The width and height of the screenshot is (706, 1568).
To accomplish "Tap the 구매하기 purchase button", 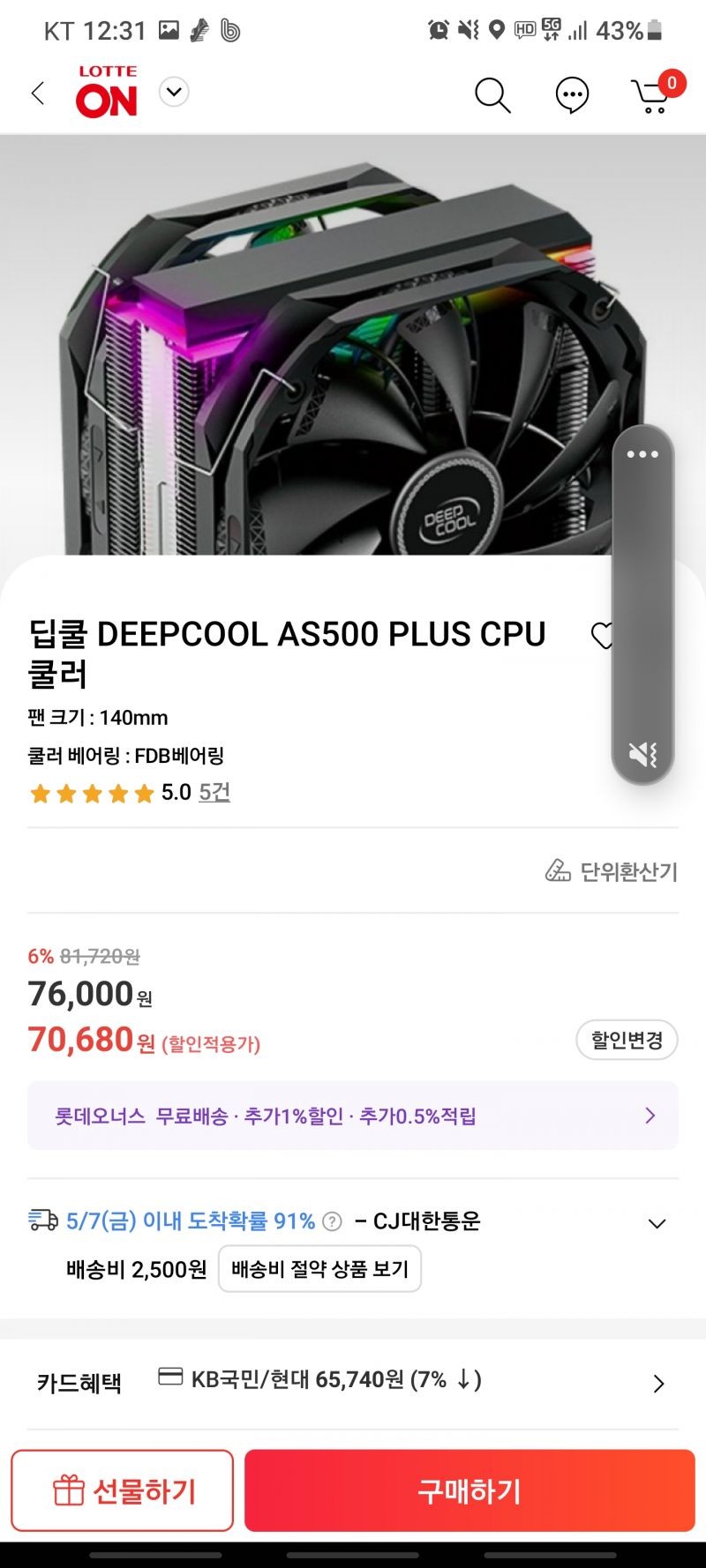I will (x=469, y=1490).
